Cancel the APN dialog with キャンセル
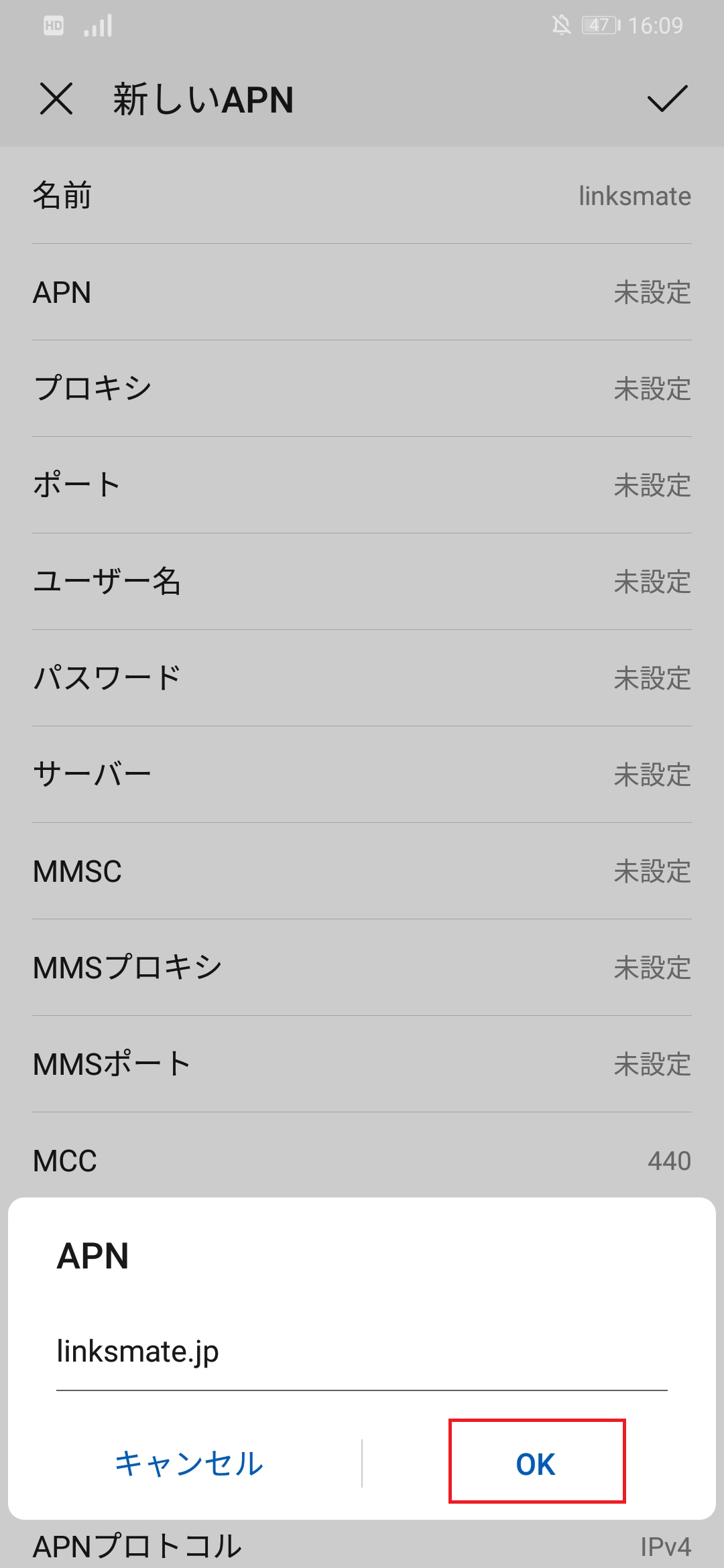This screenshot has width=724, height=1568. click(x=189, y=1463)
